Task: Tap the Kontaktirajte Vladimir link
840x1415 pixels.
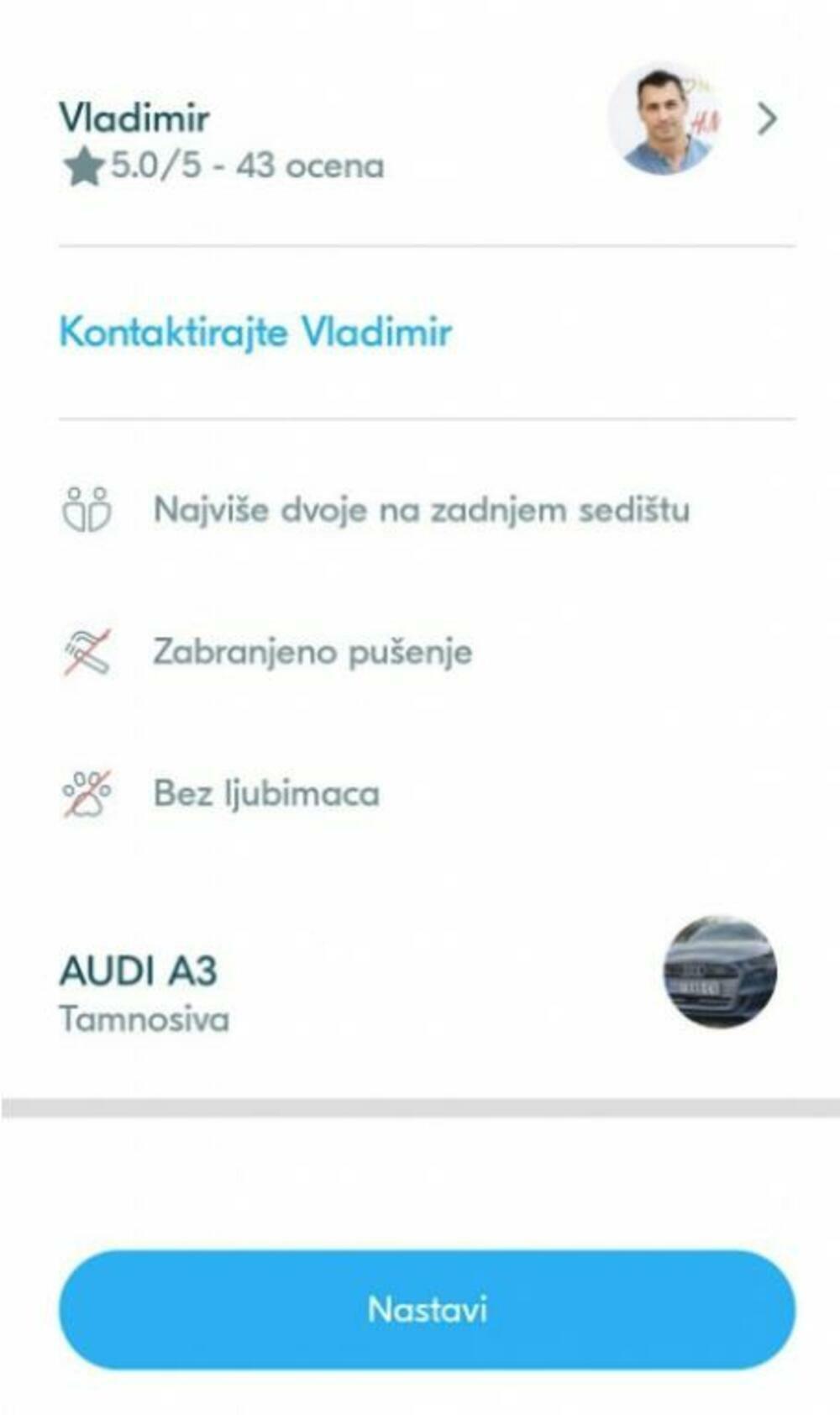Action: coord(255,332)
